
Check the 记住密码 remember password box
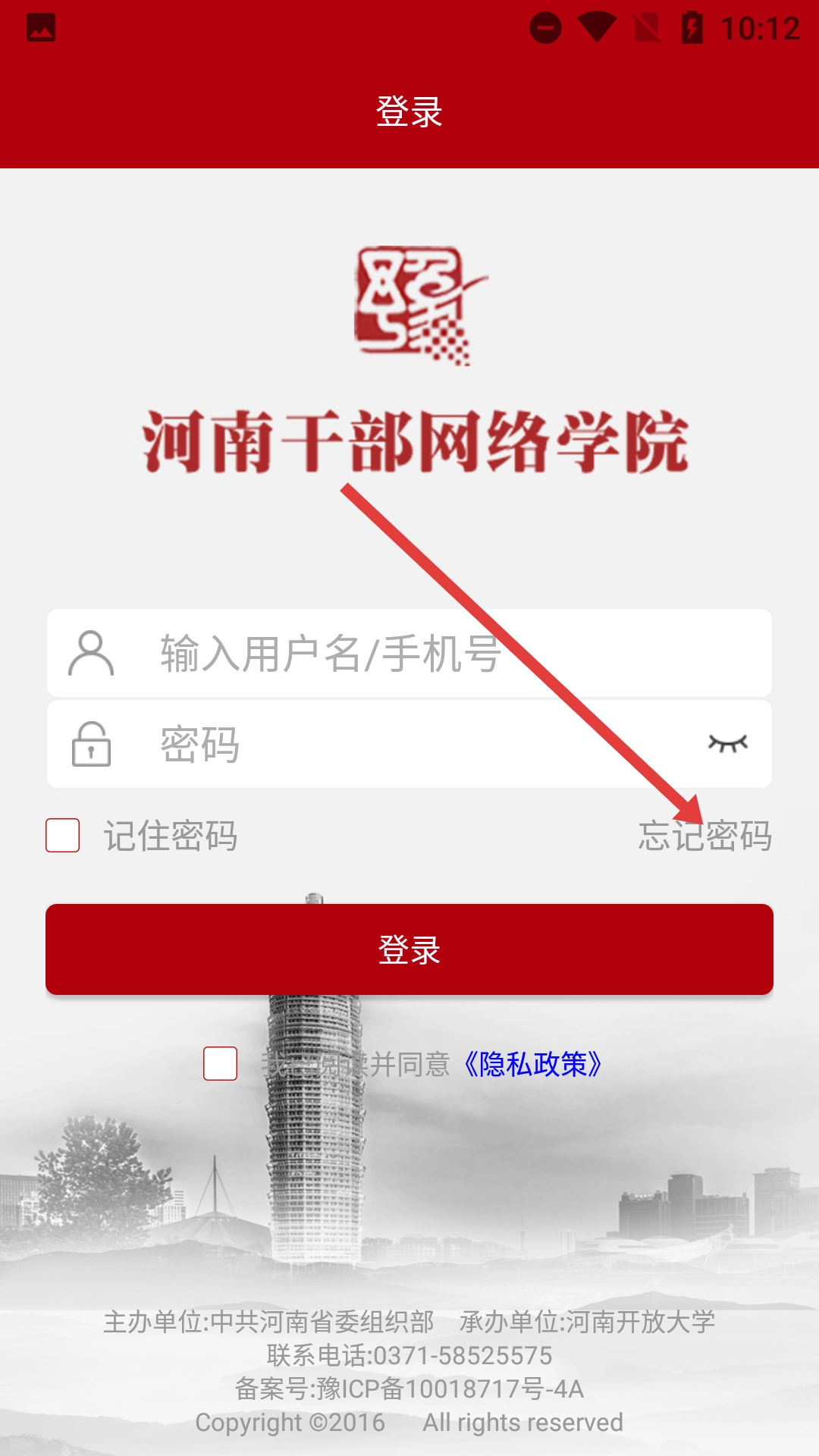63,835
